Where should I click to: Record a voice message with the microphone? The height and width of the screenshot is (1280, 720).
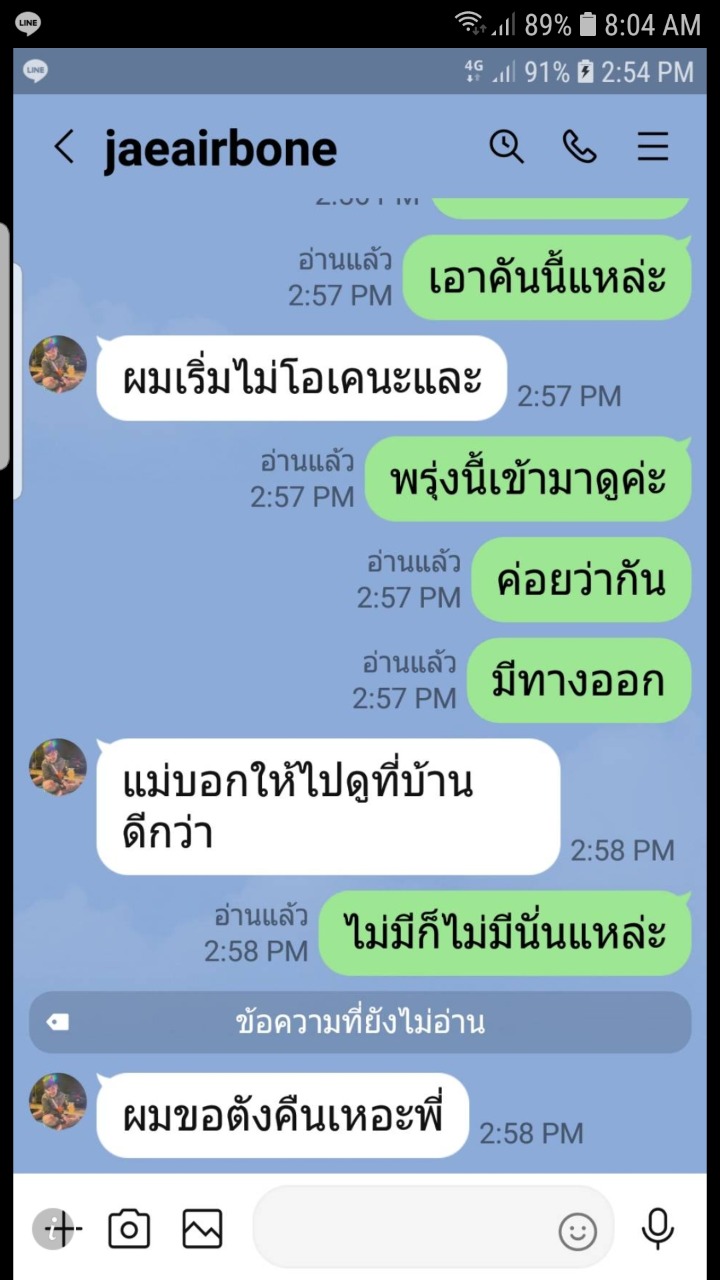(x=657, y=1228)
